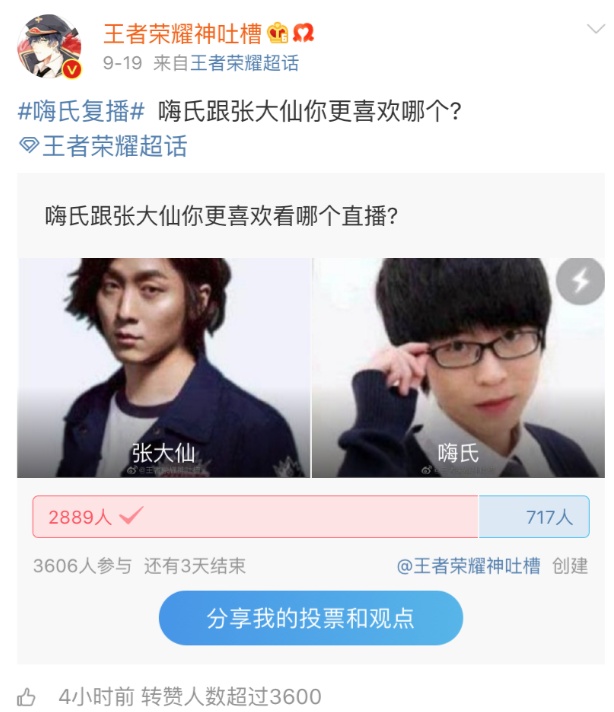614x712 pixels.
Task: View the 张大仙 poll option image
Action: click(164, 367)
